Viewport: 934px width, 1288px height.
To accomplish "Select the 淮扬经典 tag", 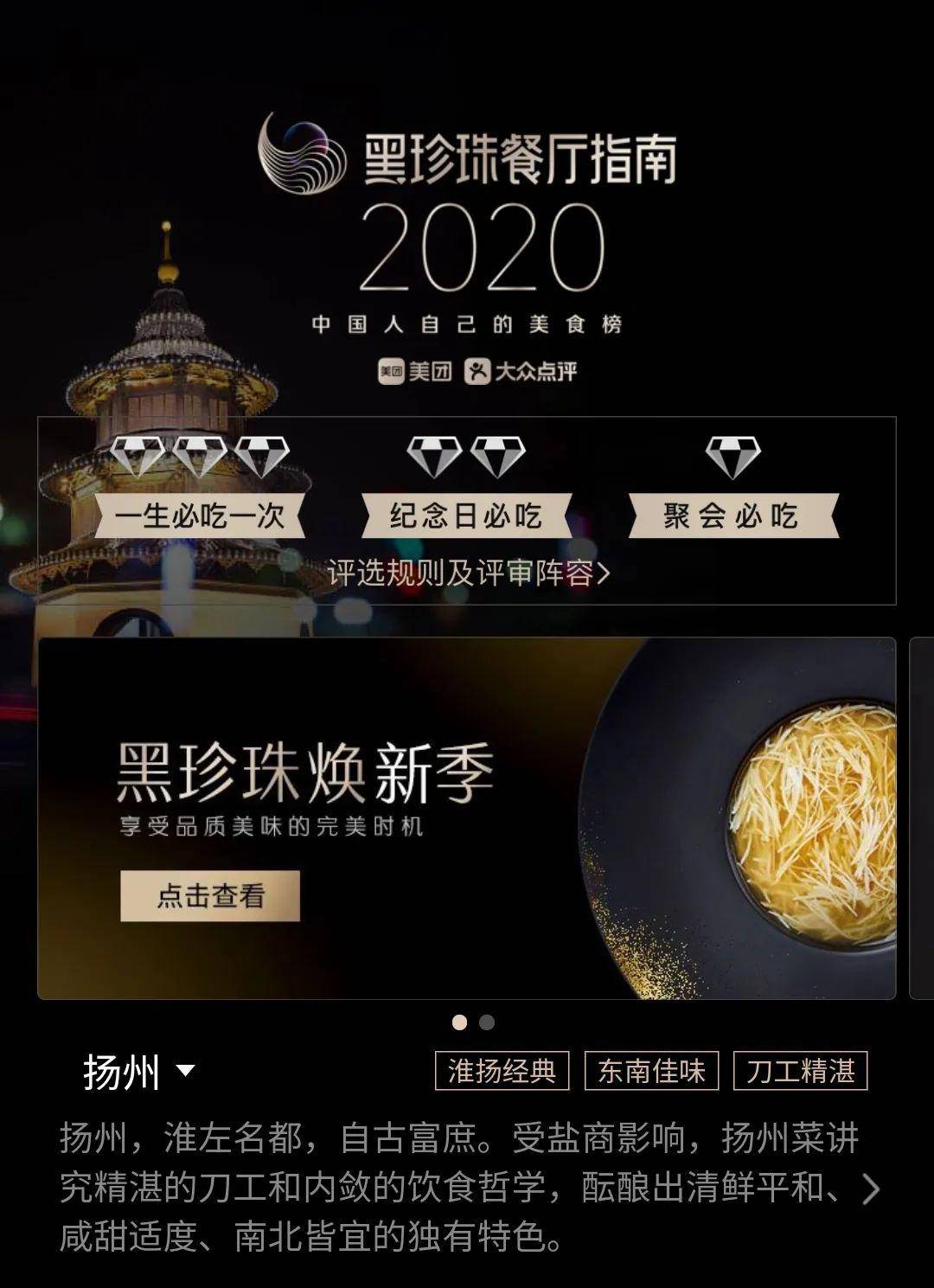I will tap(502, 1069).
